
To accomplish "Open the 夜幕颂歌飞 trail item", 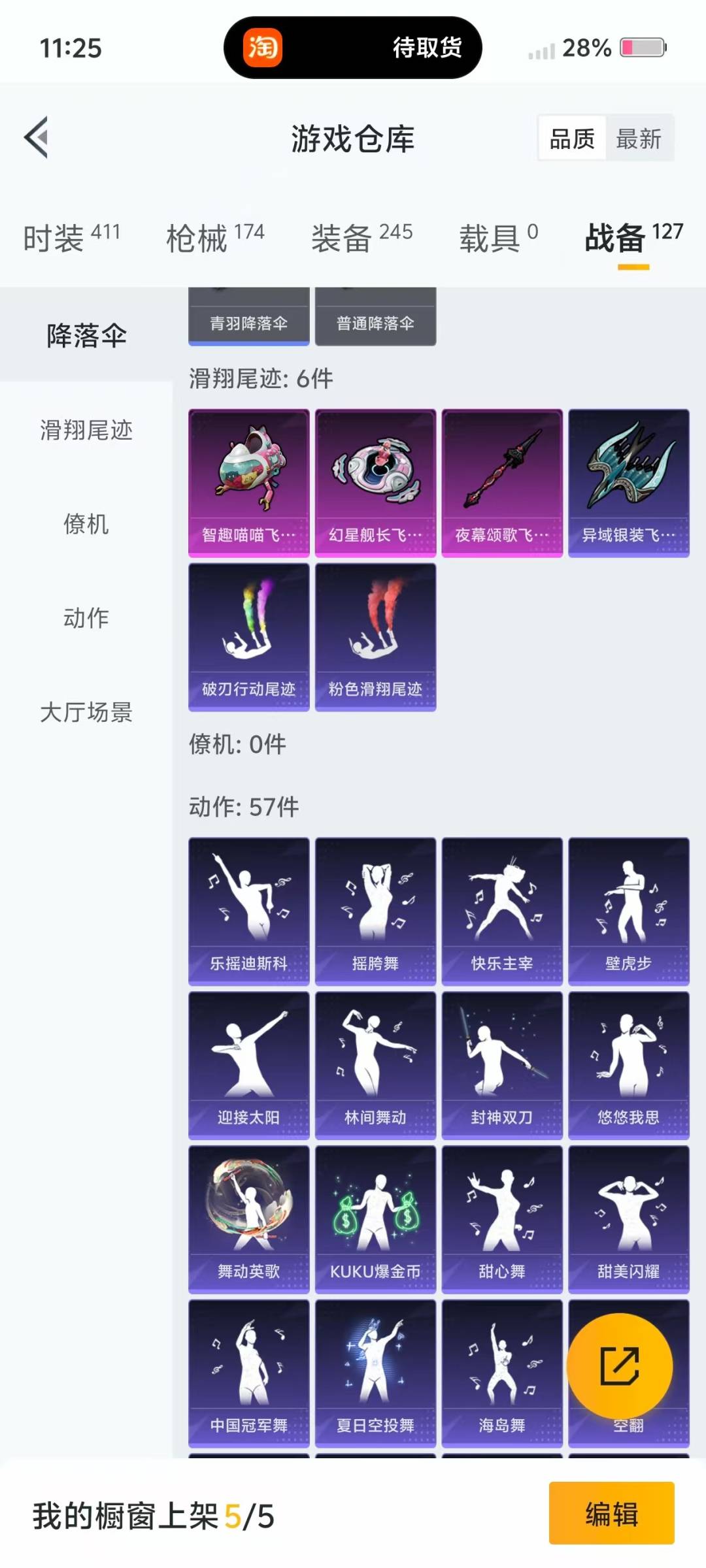I will click(501, 482).
